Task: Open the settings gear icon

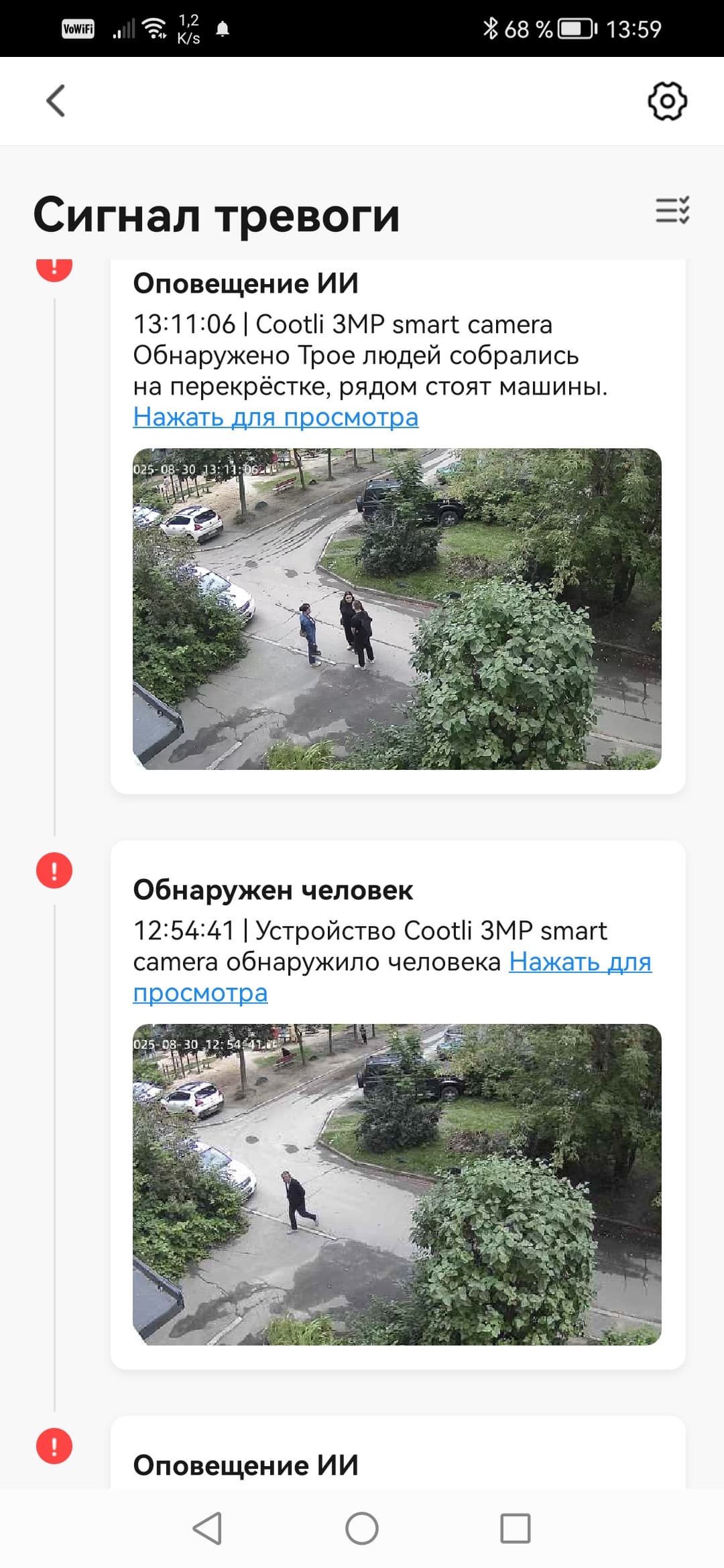Action: click(667, 101)
